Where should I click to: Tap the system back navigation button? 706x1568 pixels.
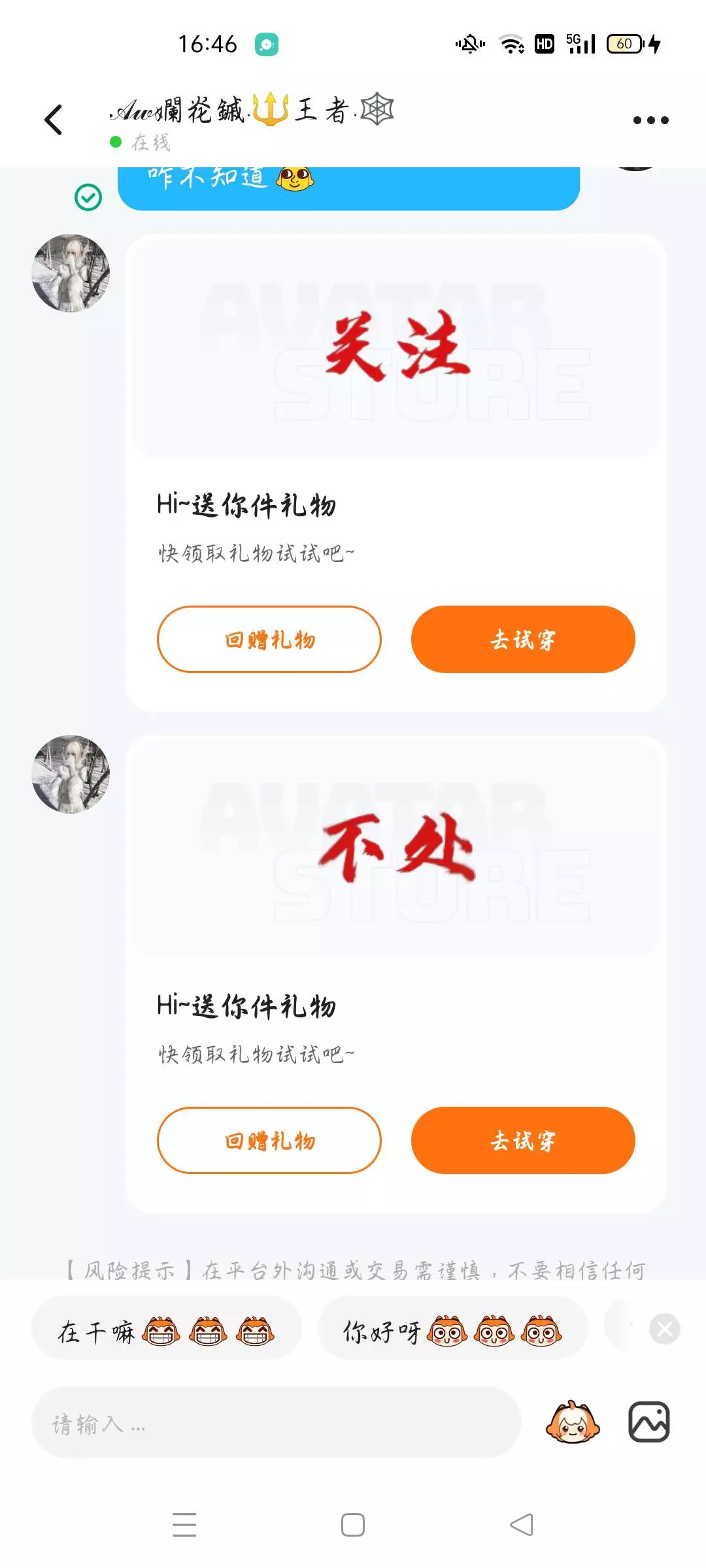[x=522, y=1525]
